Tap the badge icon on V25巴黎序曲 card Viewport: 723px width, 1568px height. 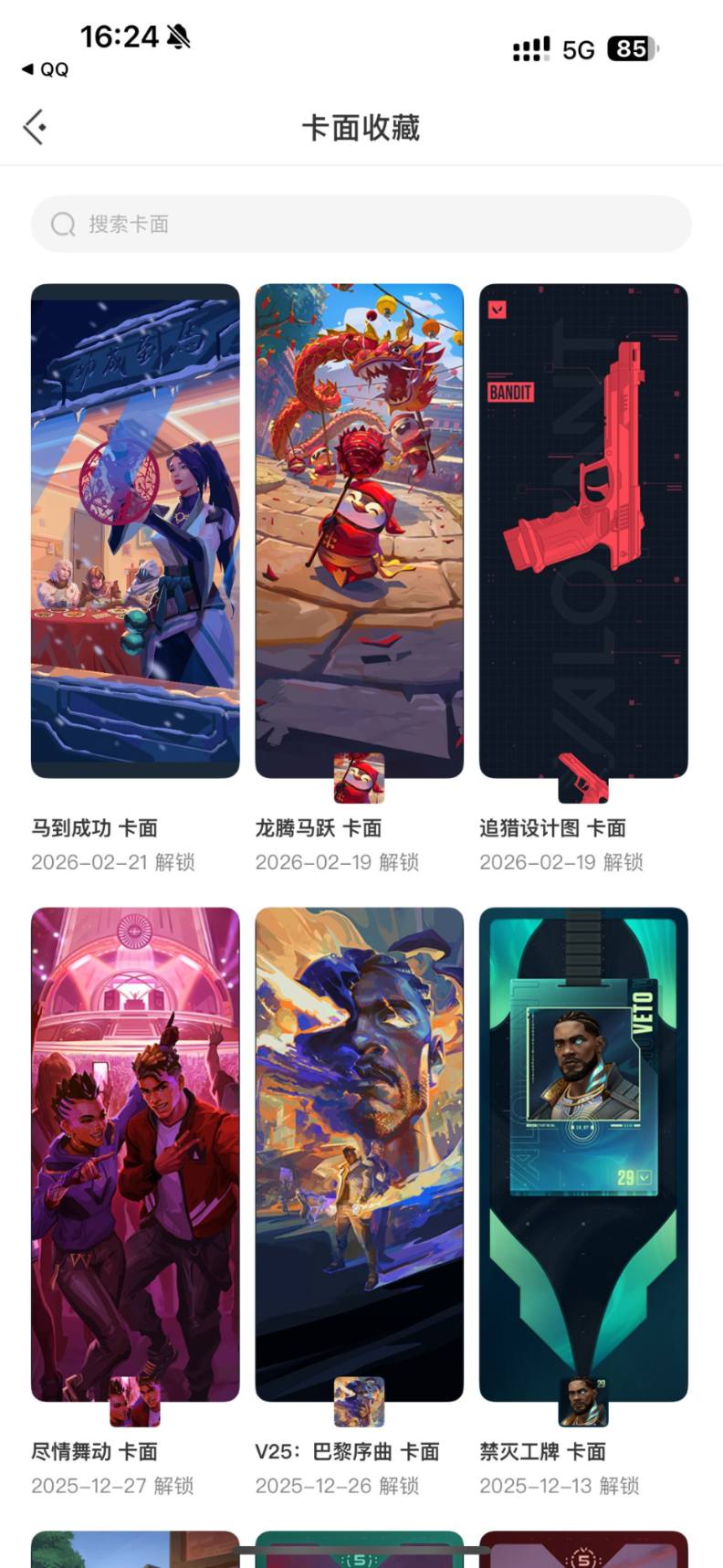[x=359, y=1404]
